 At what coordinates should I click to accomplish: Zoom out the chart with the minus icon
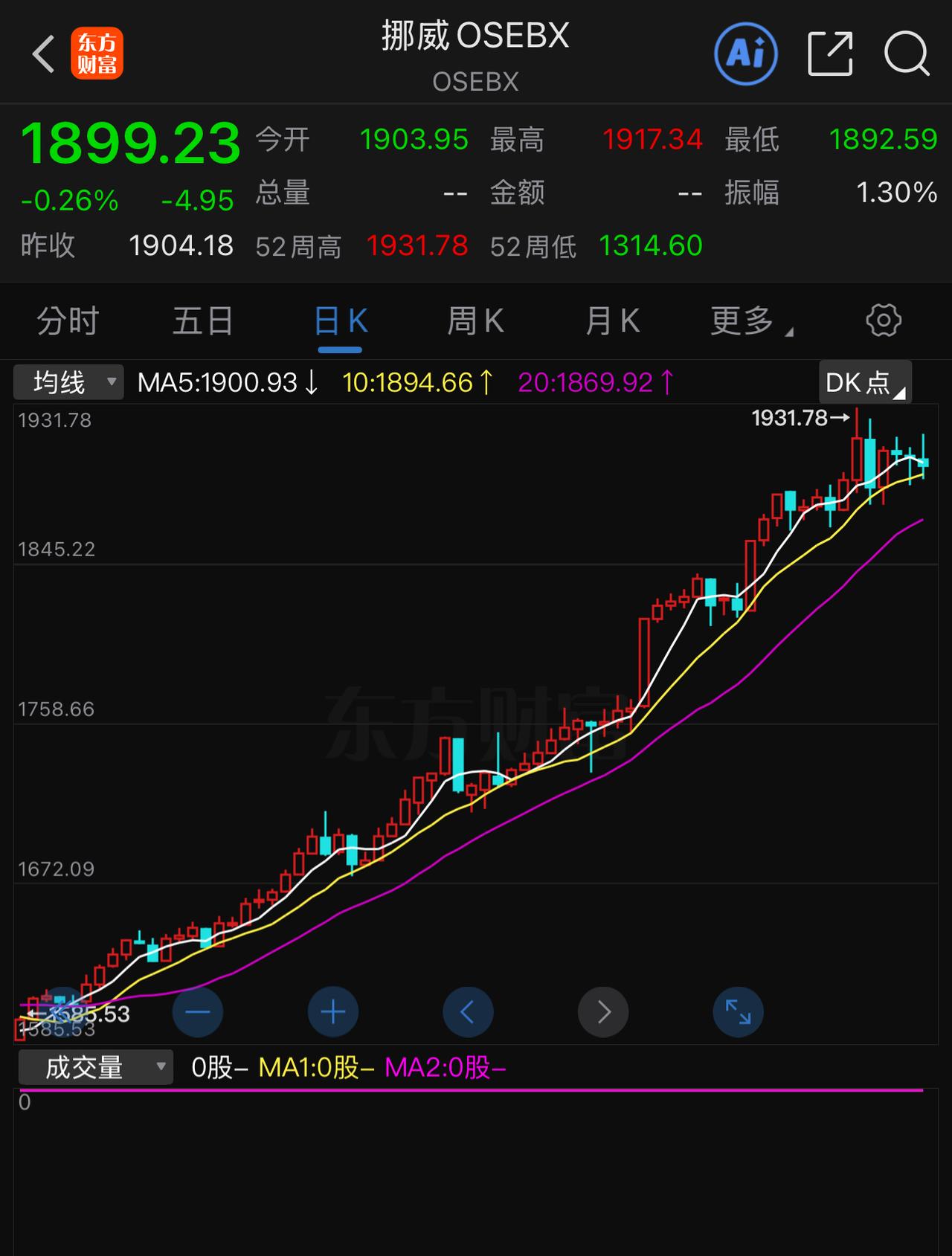pos(197,1011)
